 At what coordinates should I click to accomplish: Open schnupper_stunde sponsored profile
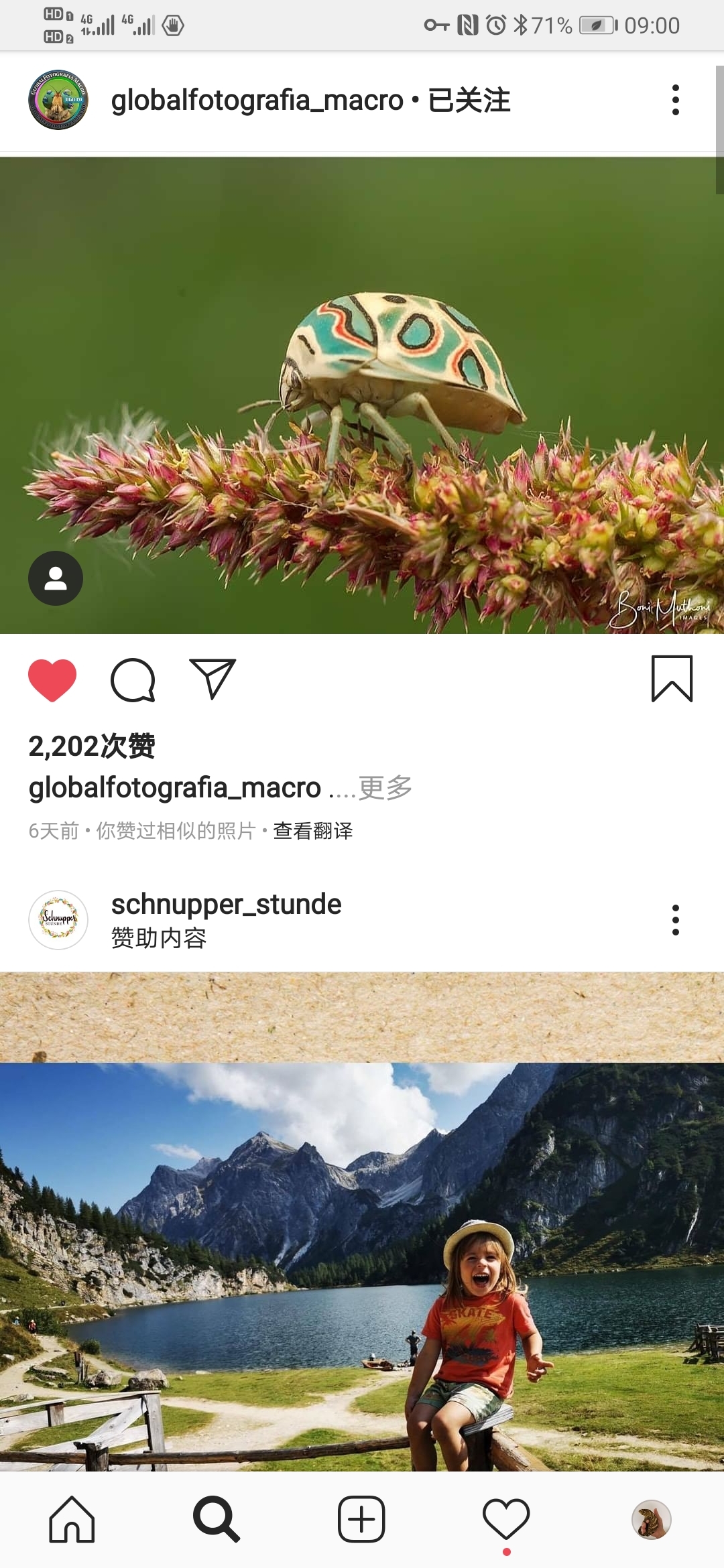click(226, 905)
